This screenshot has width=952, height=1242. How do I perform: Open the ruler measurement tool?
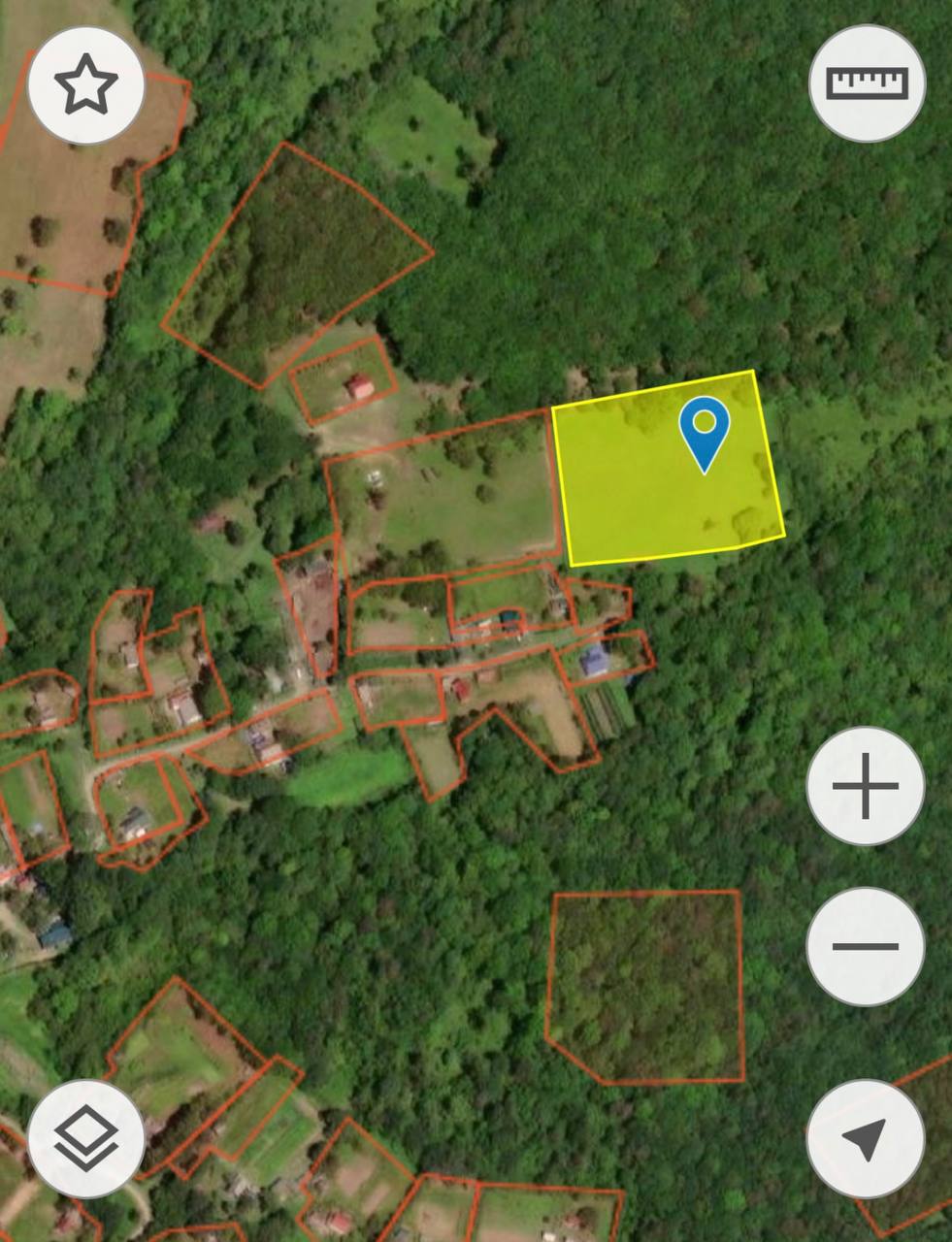(x=867, y=83)
